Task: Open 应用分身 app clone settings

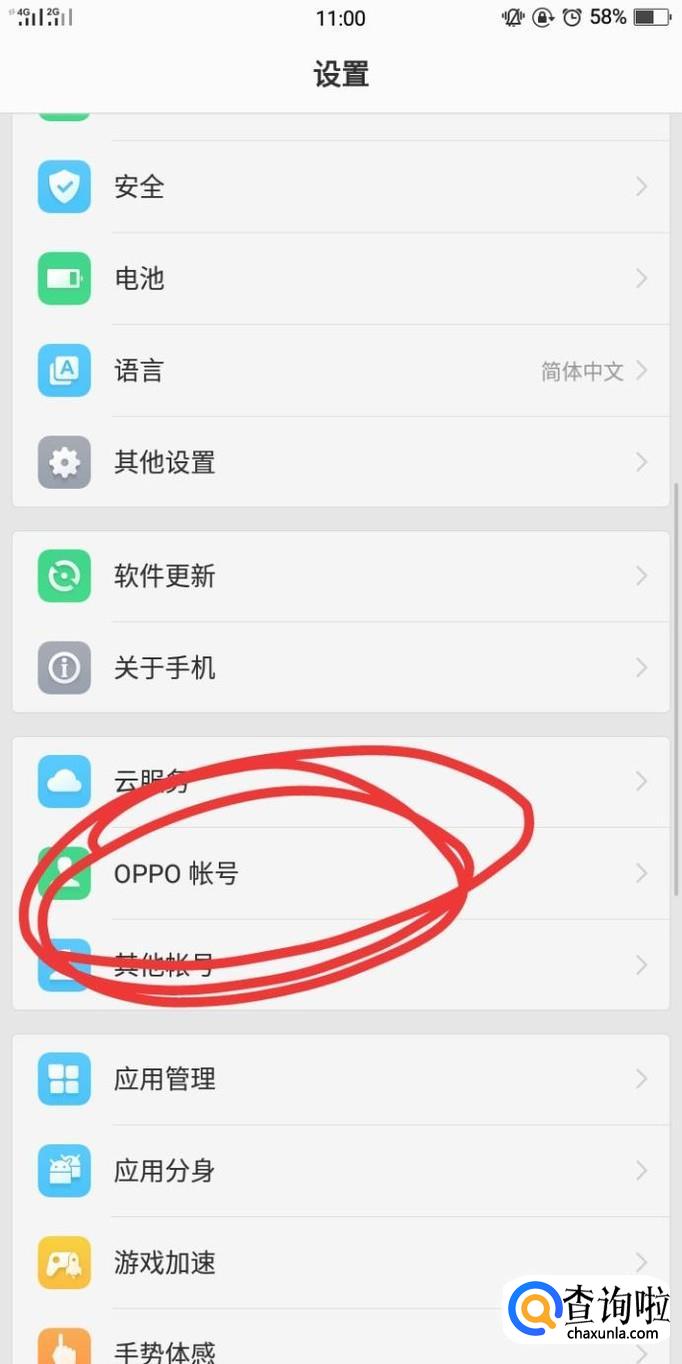Action: [x=340, y=1171]
